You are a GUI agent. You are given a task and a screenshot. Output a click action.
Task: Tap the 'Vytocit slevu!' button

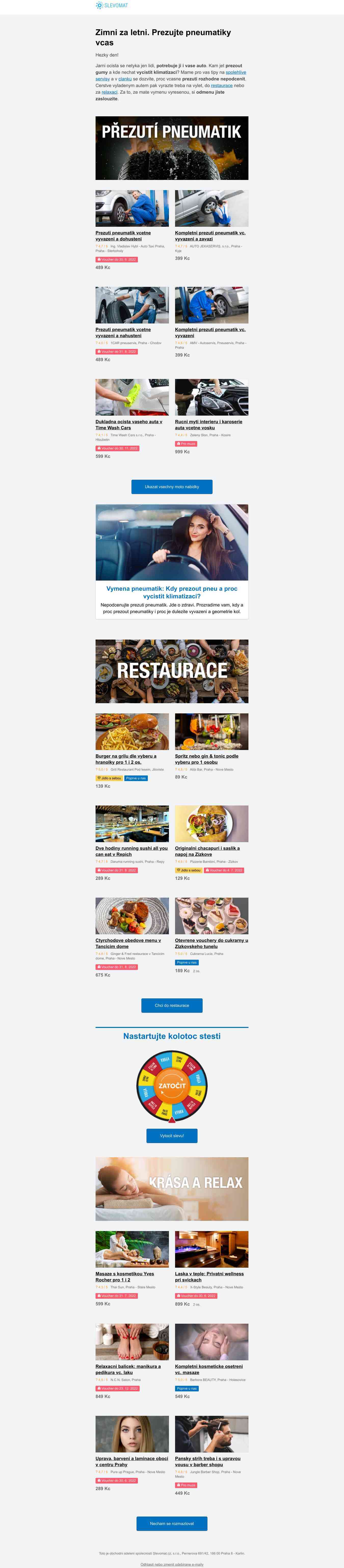click(x=171, y=1135)
